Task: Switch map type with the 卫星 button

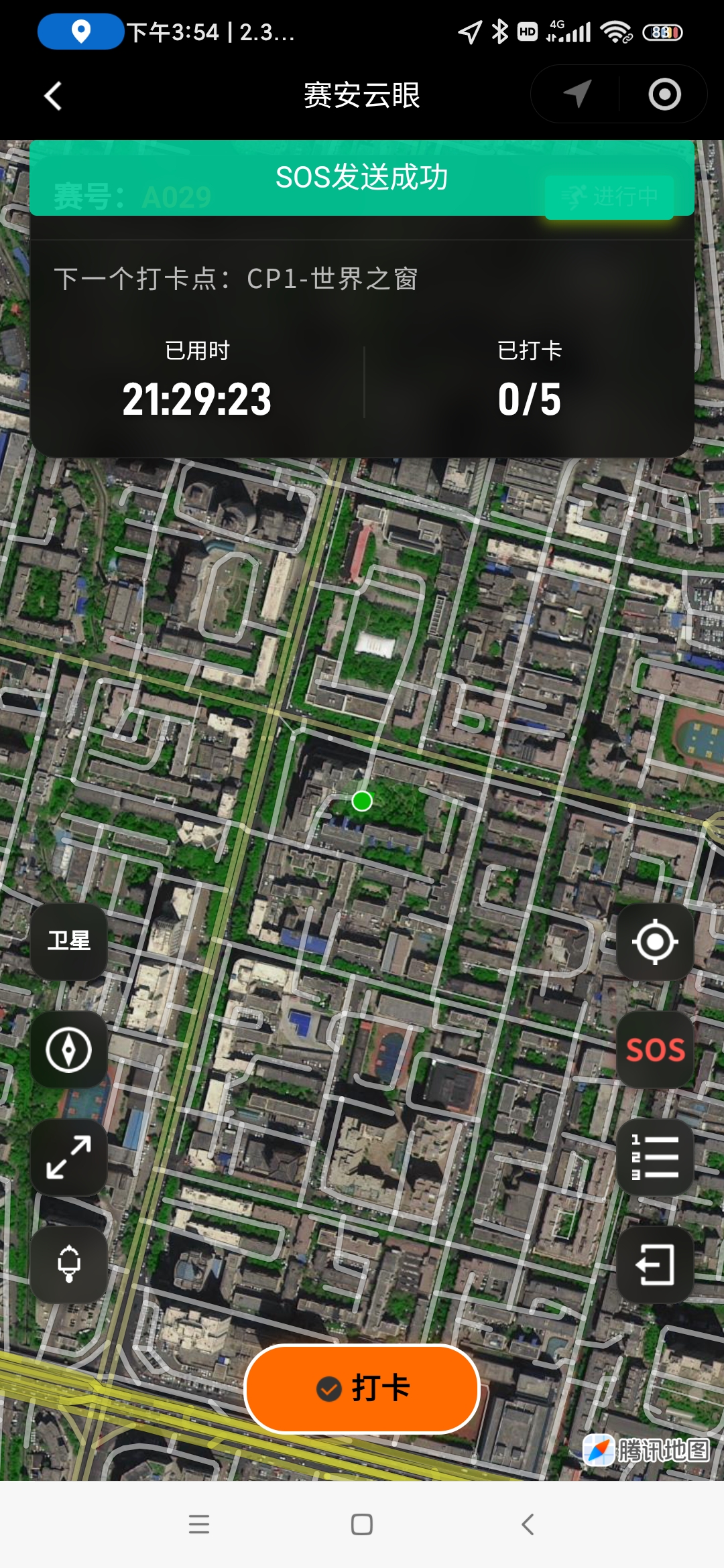Action: coord(68,941)
